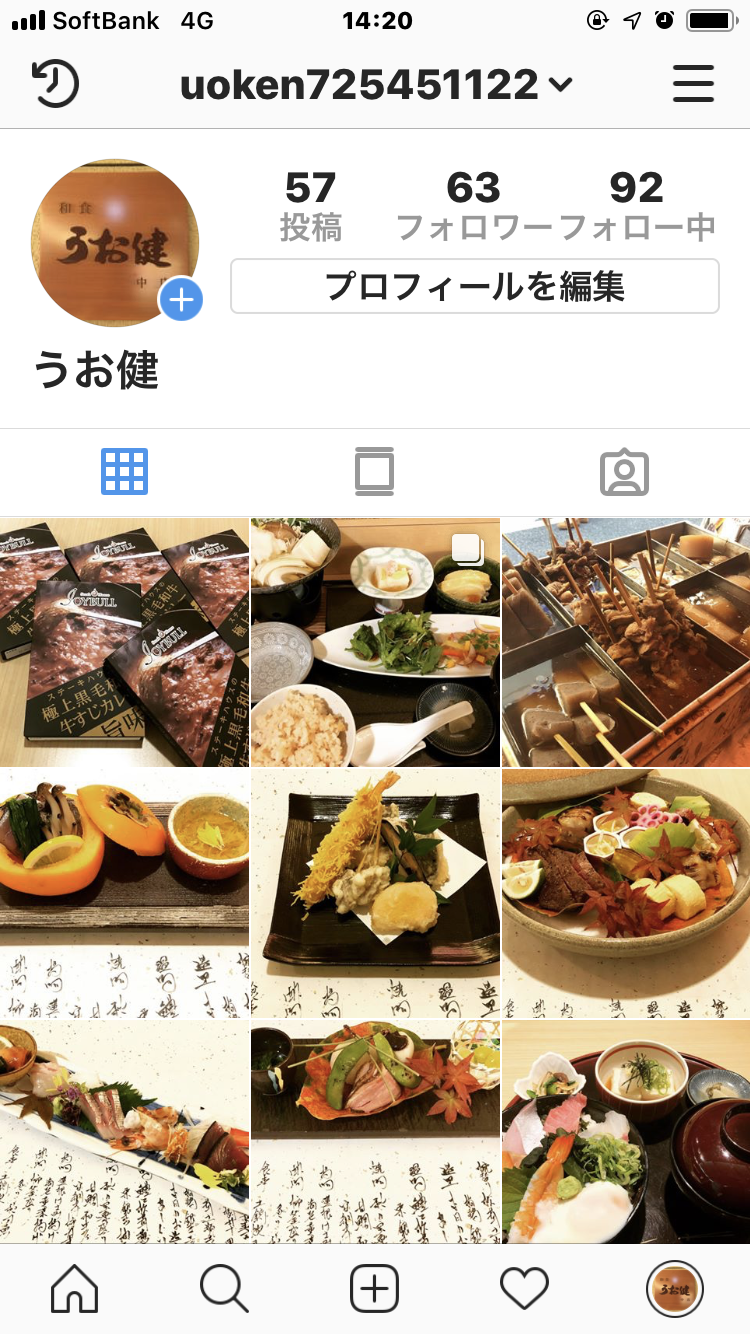Open the multi-photo set meal post
The image size is (750, 1334).
point(375,642)
